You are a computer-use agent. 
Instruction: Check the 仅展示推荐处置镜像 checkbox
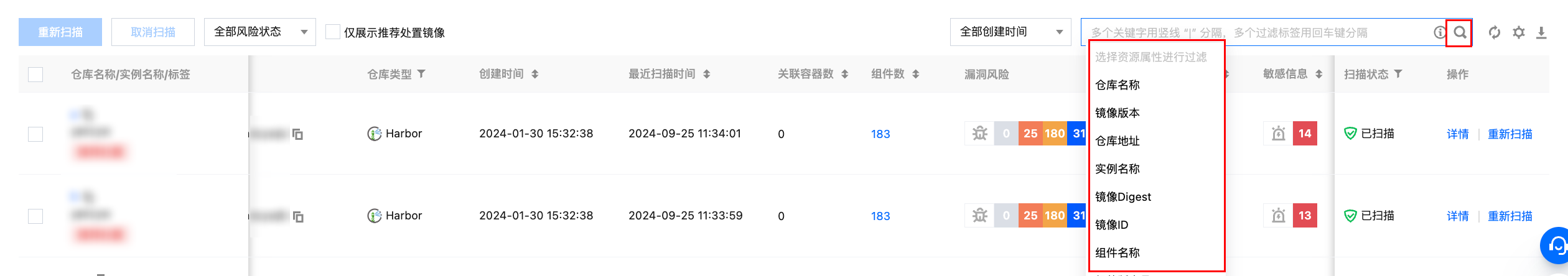pos(333,32)
